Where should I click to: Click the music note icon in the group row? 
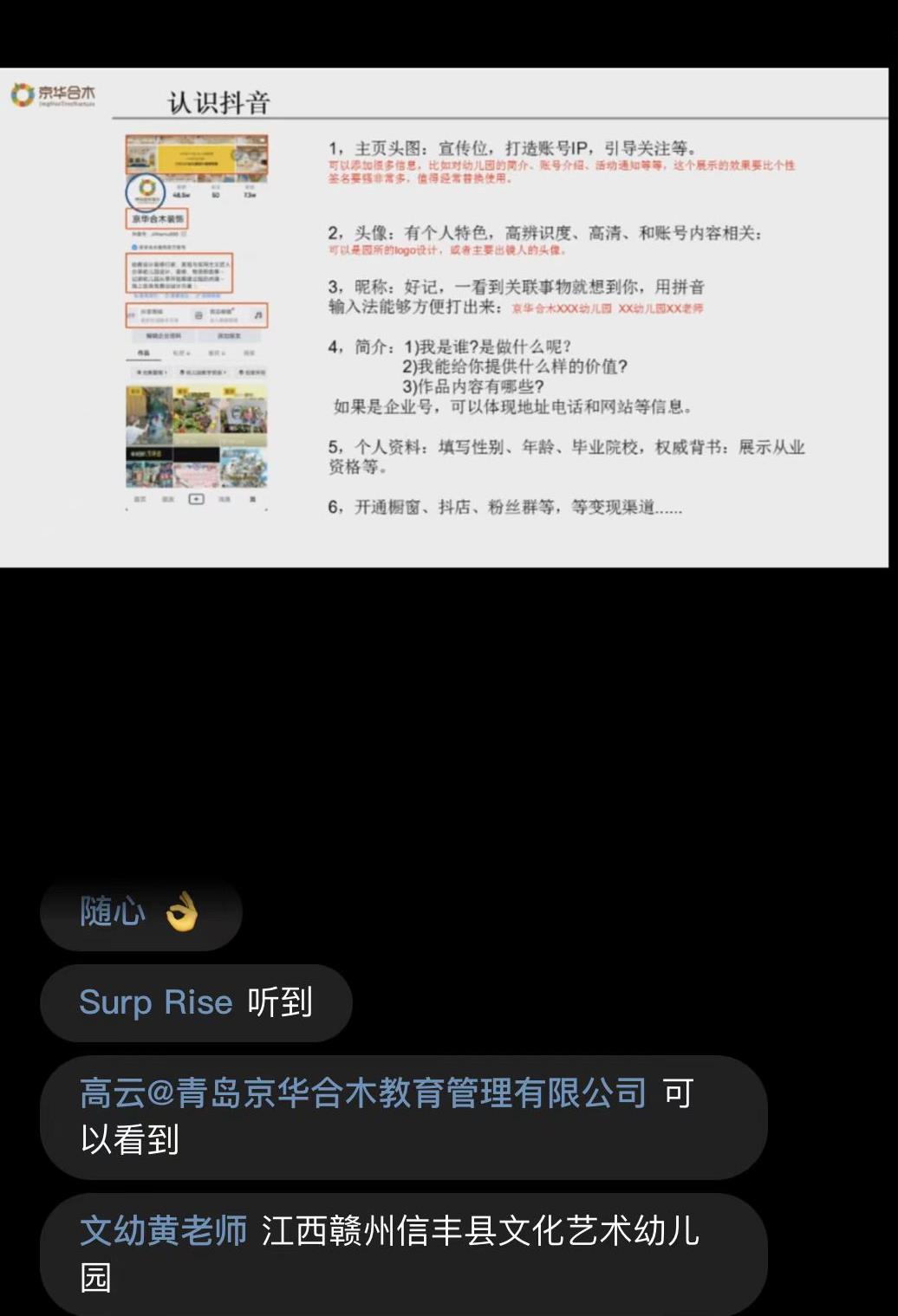click(260, 315)
